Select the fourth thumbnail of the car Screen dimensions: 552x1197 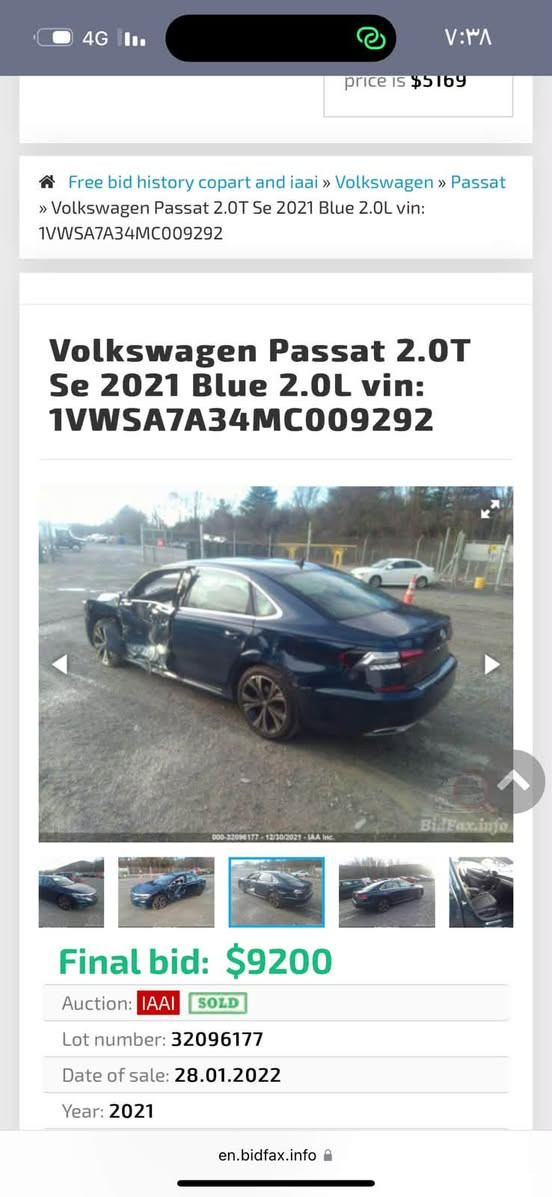[x=386, y=892]
